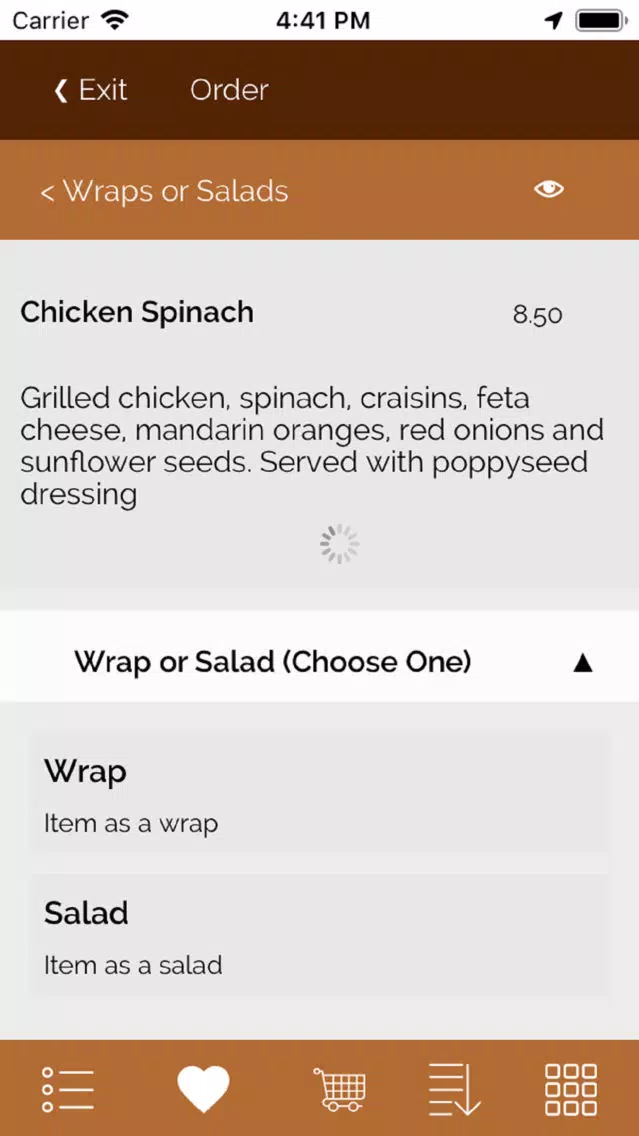This screenshot has height=1136, width=639.
Task: Tap the Exit back button
Action: coord(91,91)
